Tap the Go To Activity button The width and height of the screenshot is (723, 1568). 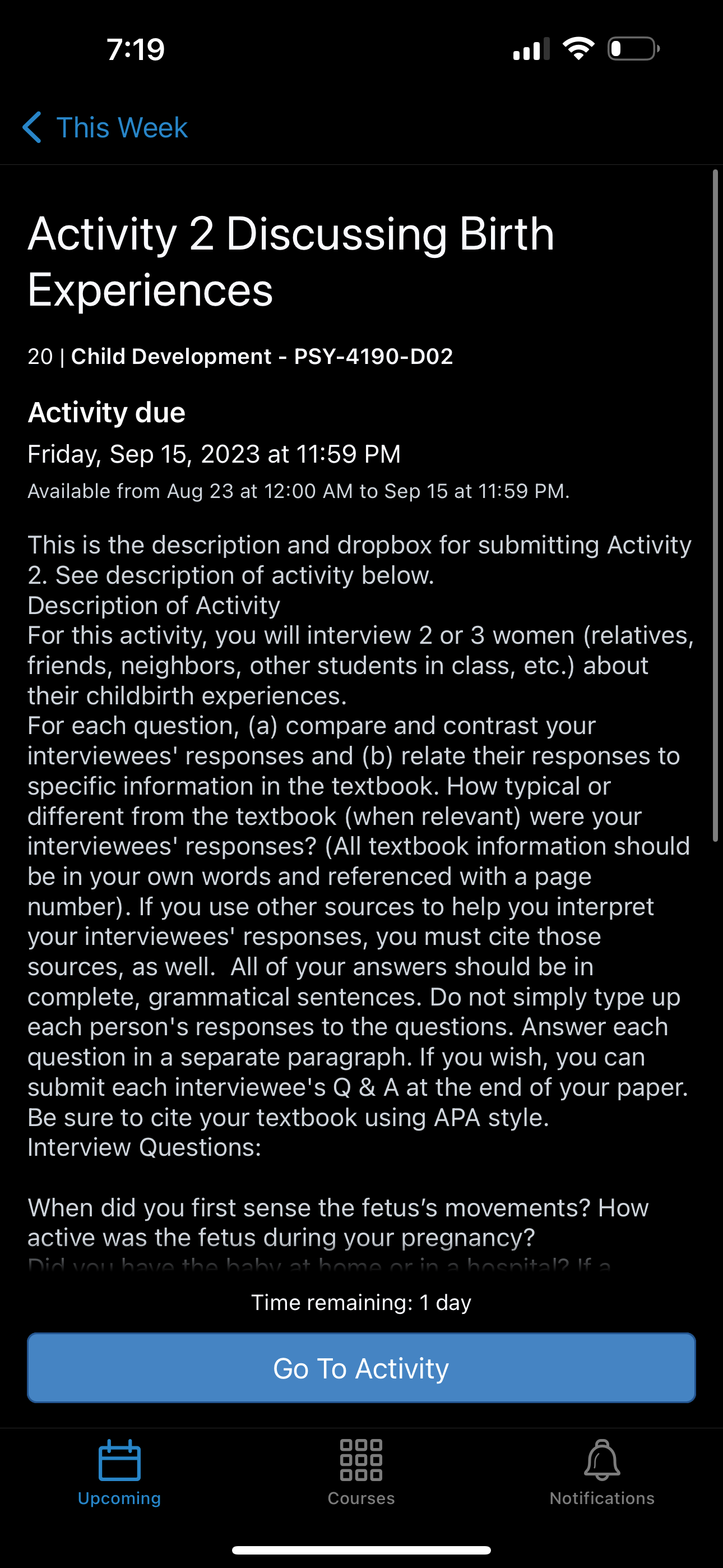click(x=361, y=1368)
